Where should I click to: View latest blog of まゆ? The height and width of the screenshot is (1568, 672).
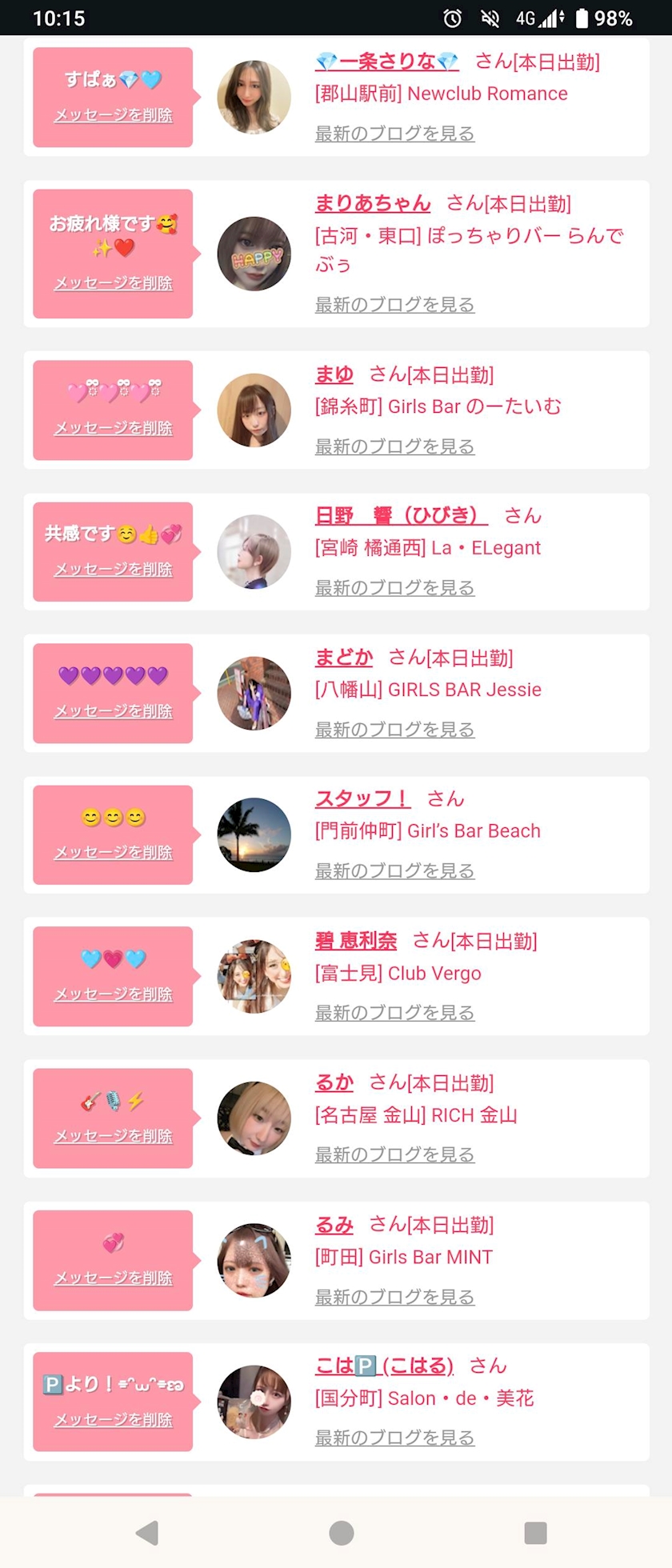tap(394, 446)
